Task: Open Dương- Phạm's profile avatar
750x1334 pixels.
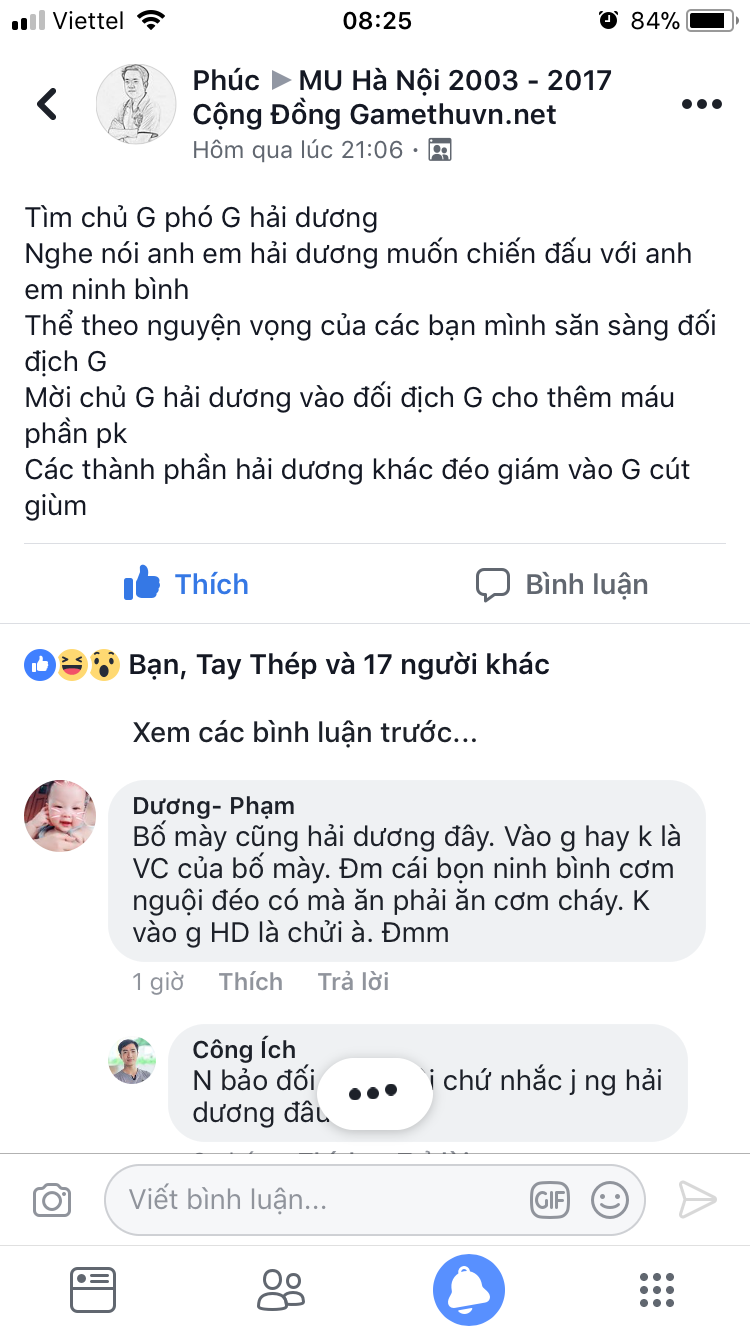Action: tap(60, 816)
